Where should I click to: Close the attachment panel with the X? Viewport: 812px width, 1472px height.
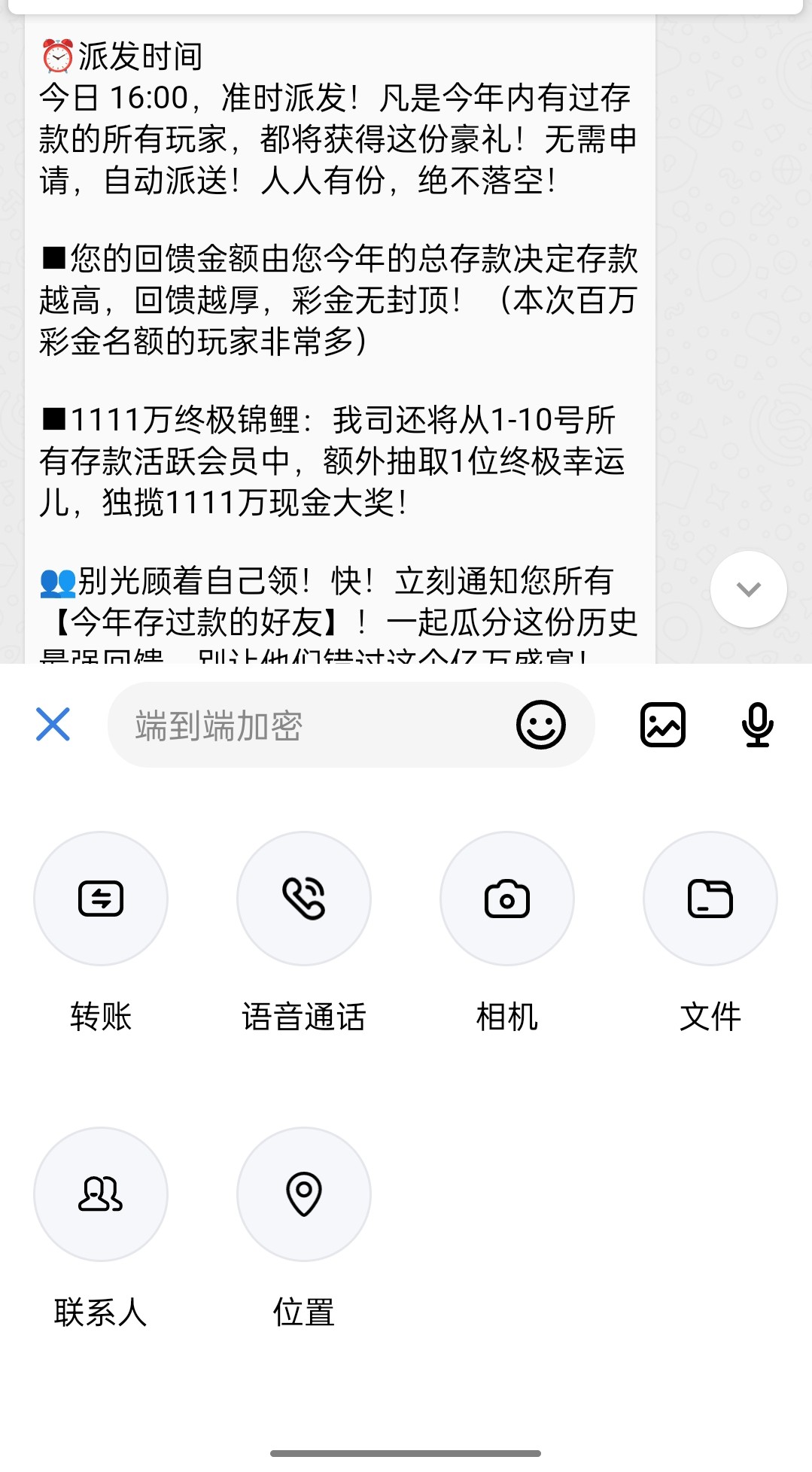click(53, 724)
